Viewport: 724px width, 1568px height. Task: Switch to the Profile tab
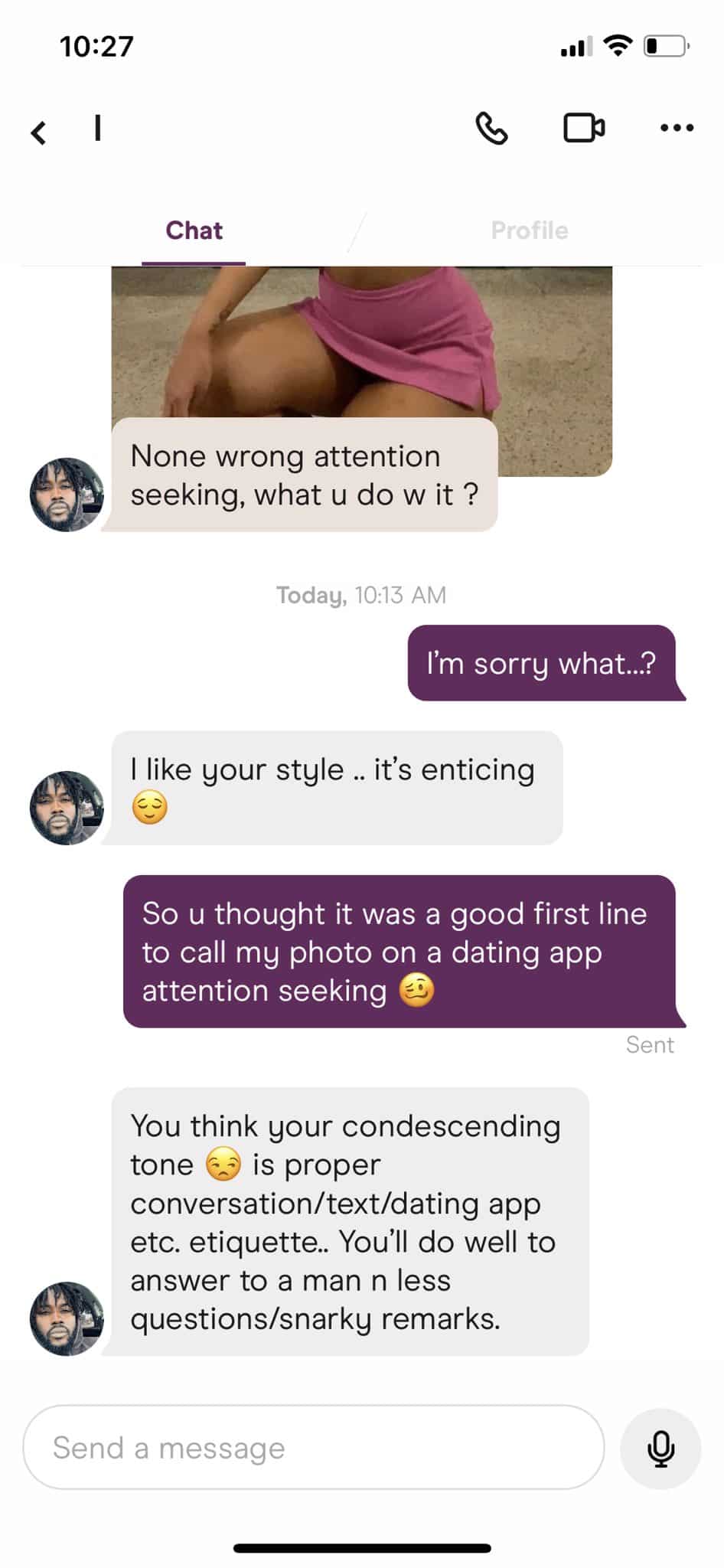click(x=530, y=230)
